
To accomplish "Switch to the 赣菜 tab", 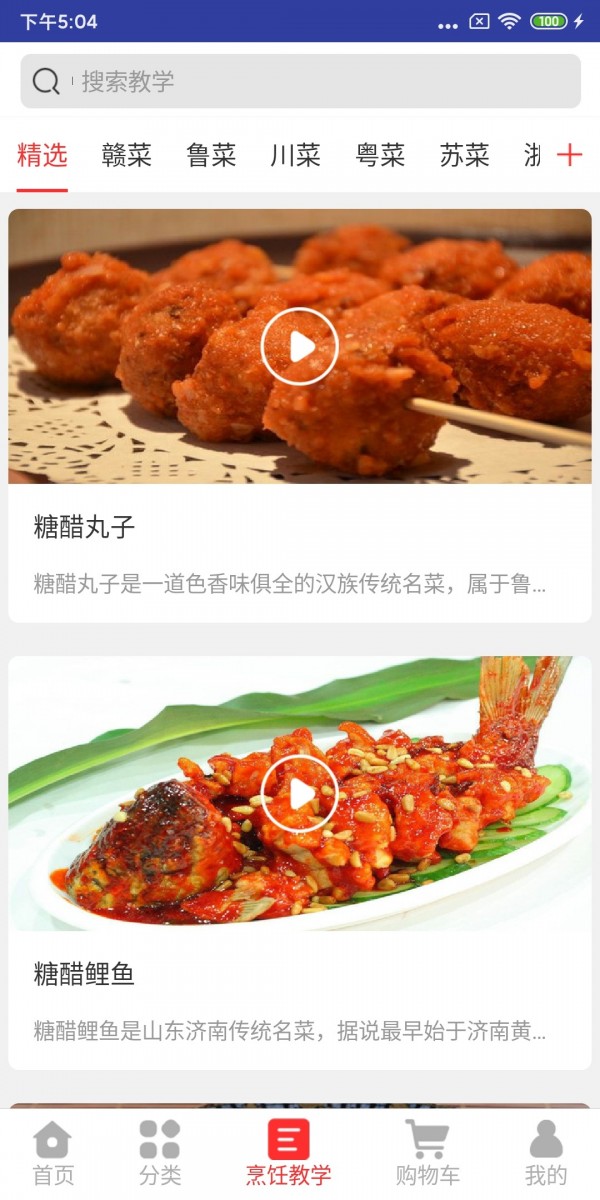I will (127, 155).
